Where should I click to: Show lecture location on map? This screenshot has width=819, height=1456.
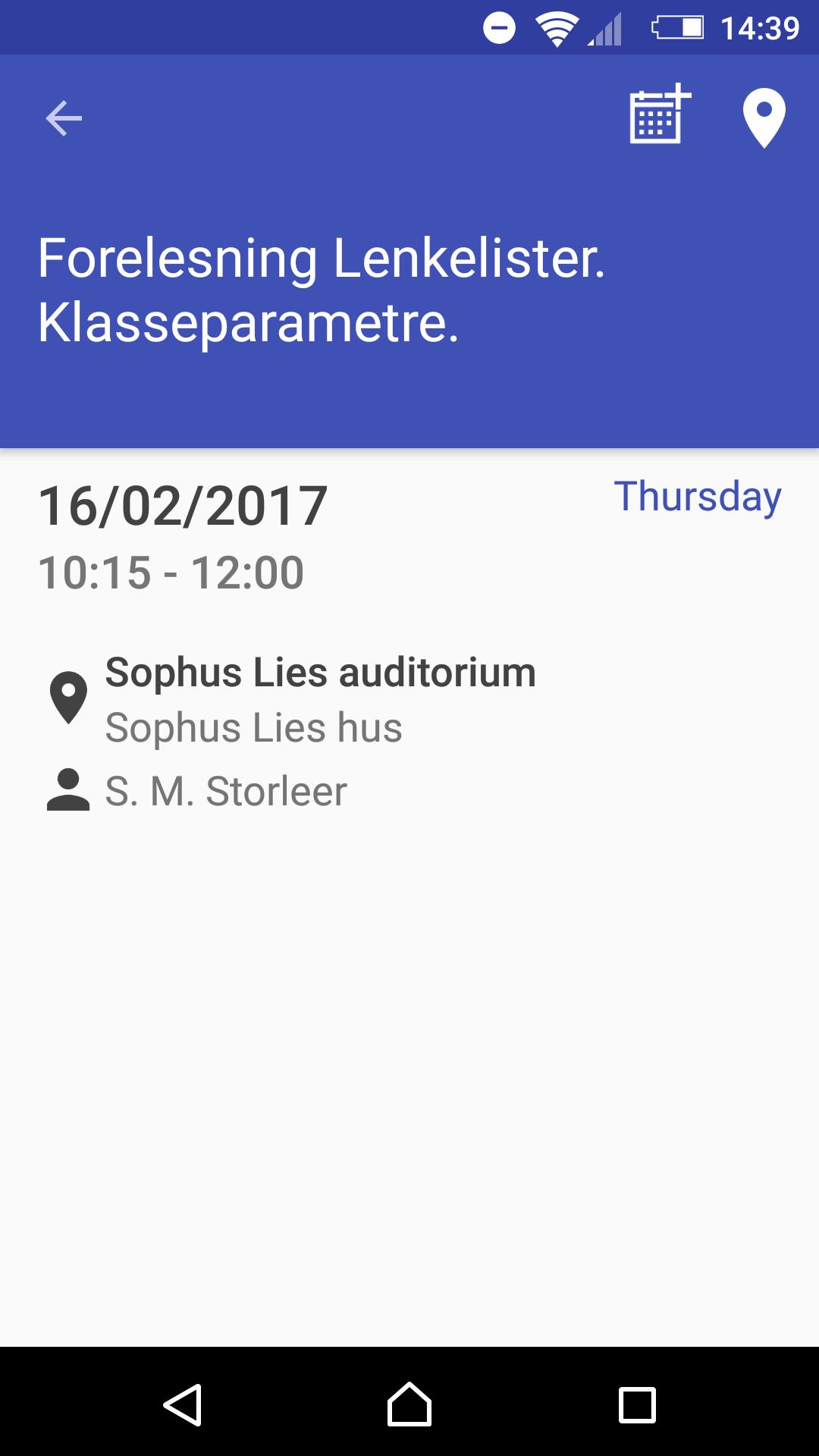point(764,118)
